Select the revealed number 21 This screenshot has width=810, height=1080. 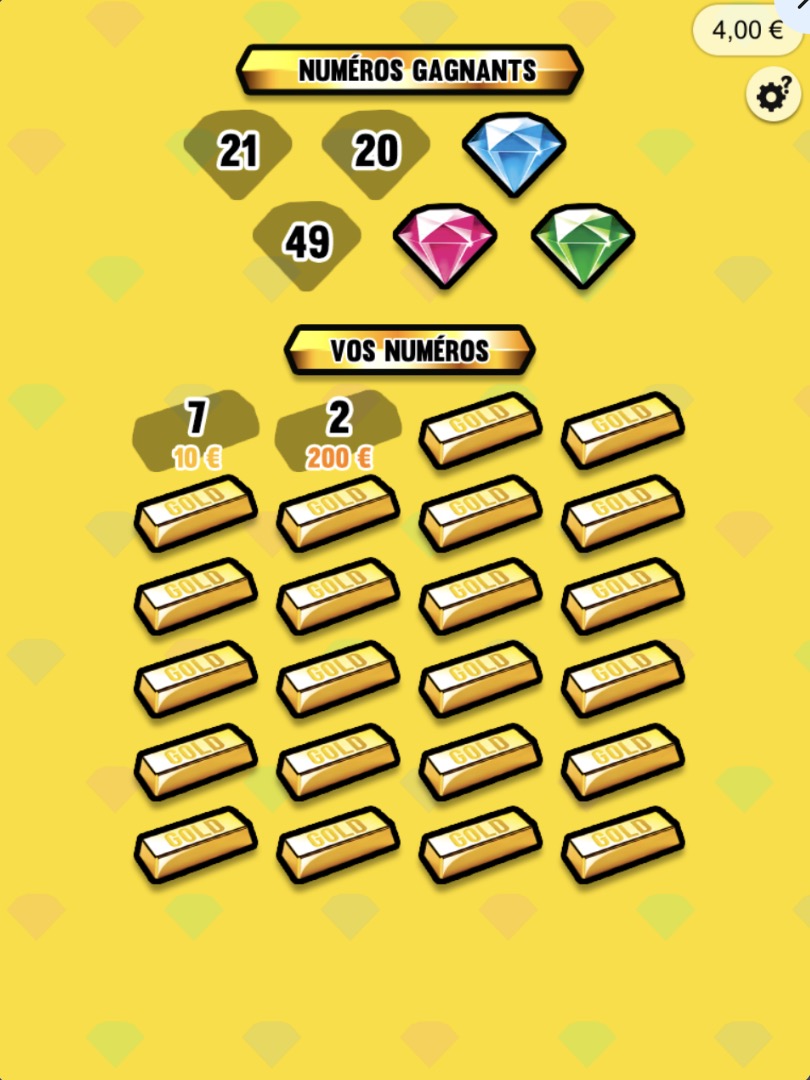(x=237, y=152)
